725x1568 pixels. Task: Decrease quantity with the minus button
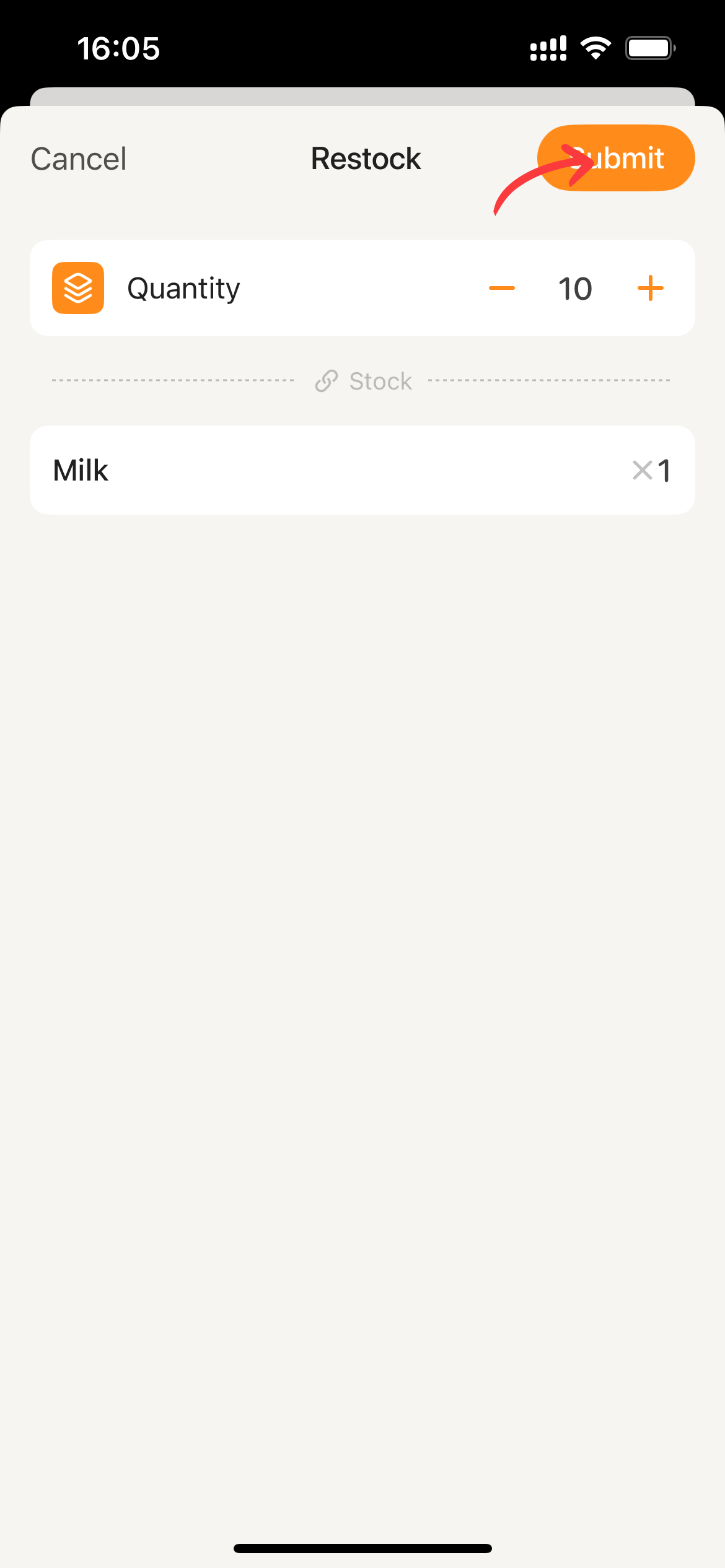[x=502, y=288]
